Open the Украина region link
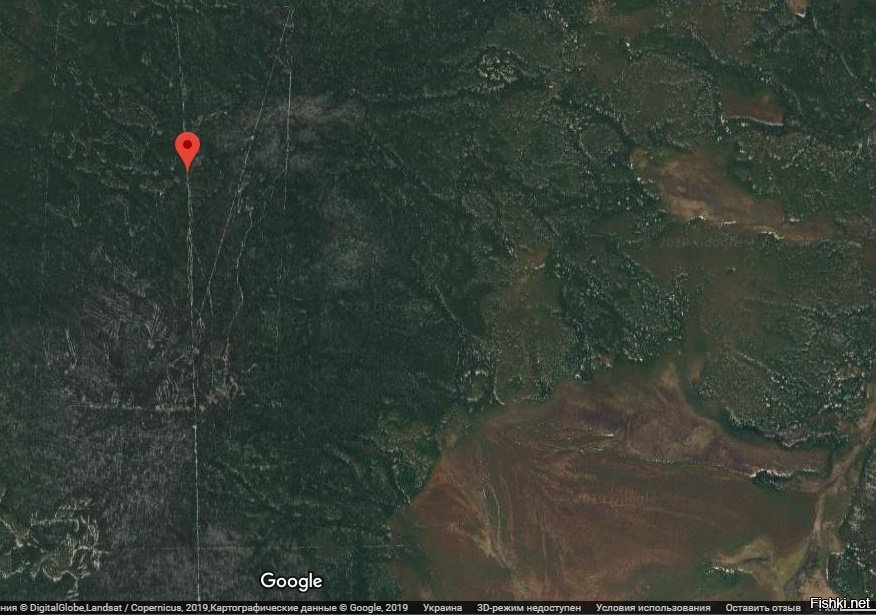 tap(442, 607)
